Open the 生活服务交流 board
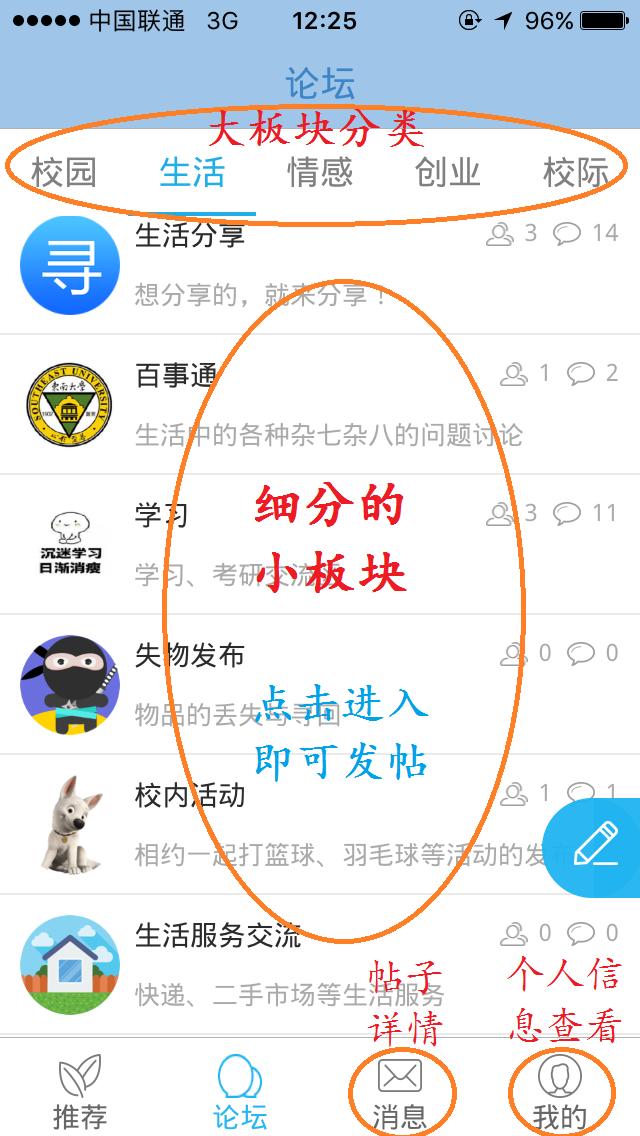This screenshot has width=640, height=1136. (320, 964)
